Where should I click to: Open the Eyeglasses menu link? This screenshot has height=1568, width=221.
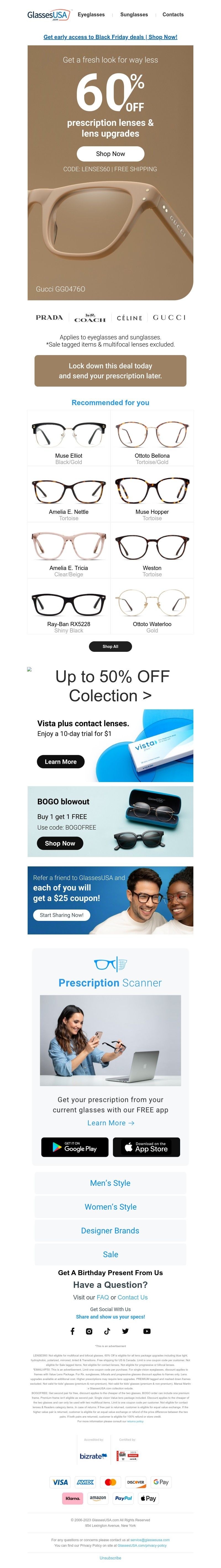pos(91,15)
